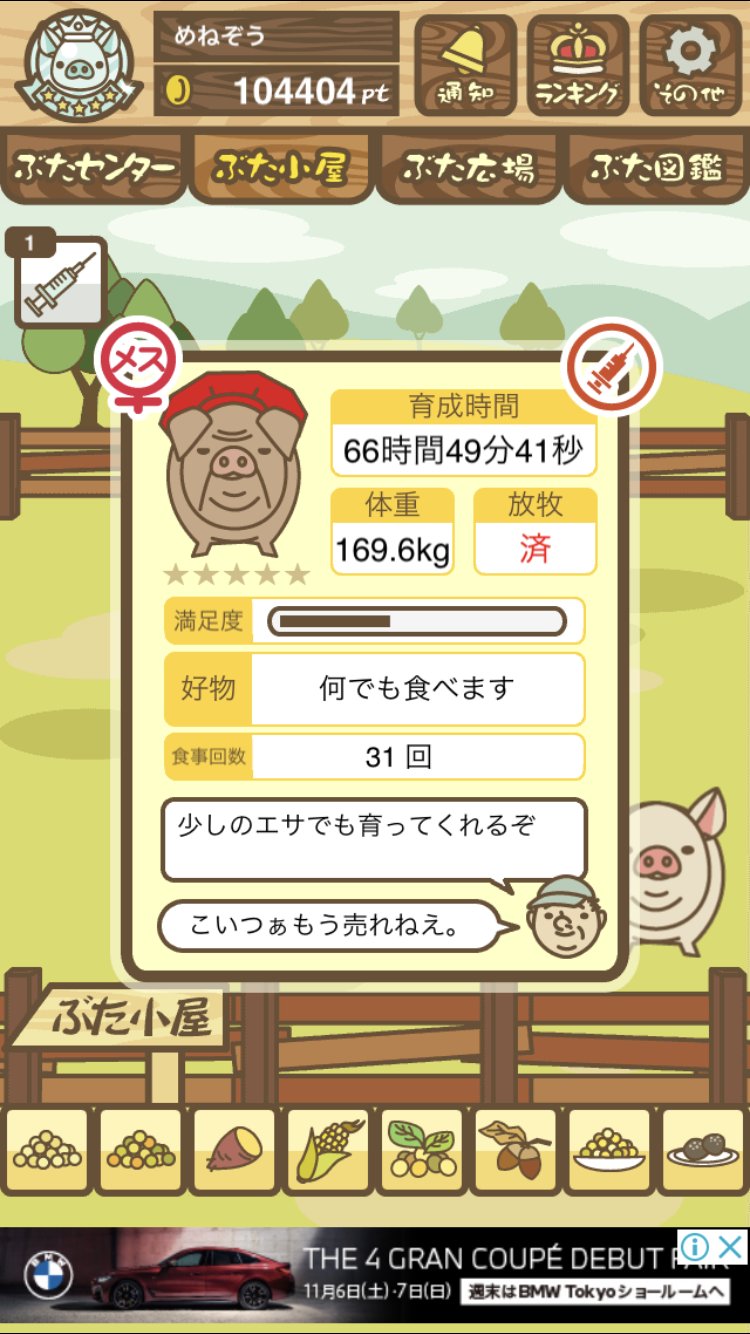The image size is (750, 1334).
Task: Open the ぶた図鑑 tab
Action: click(x=656, y=168)
